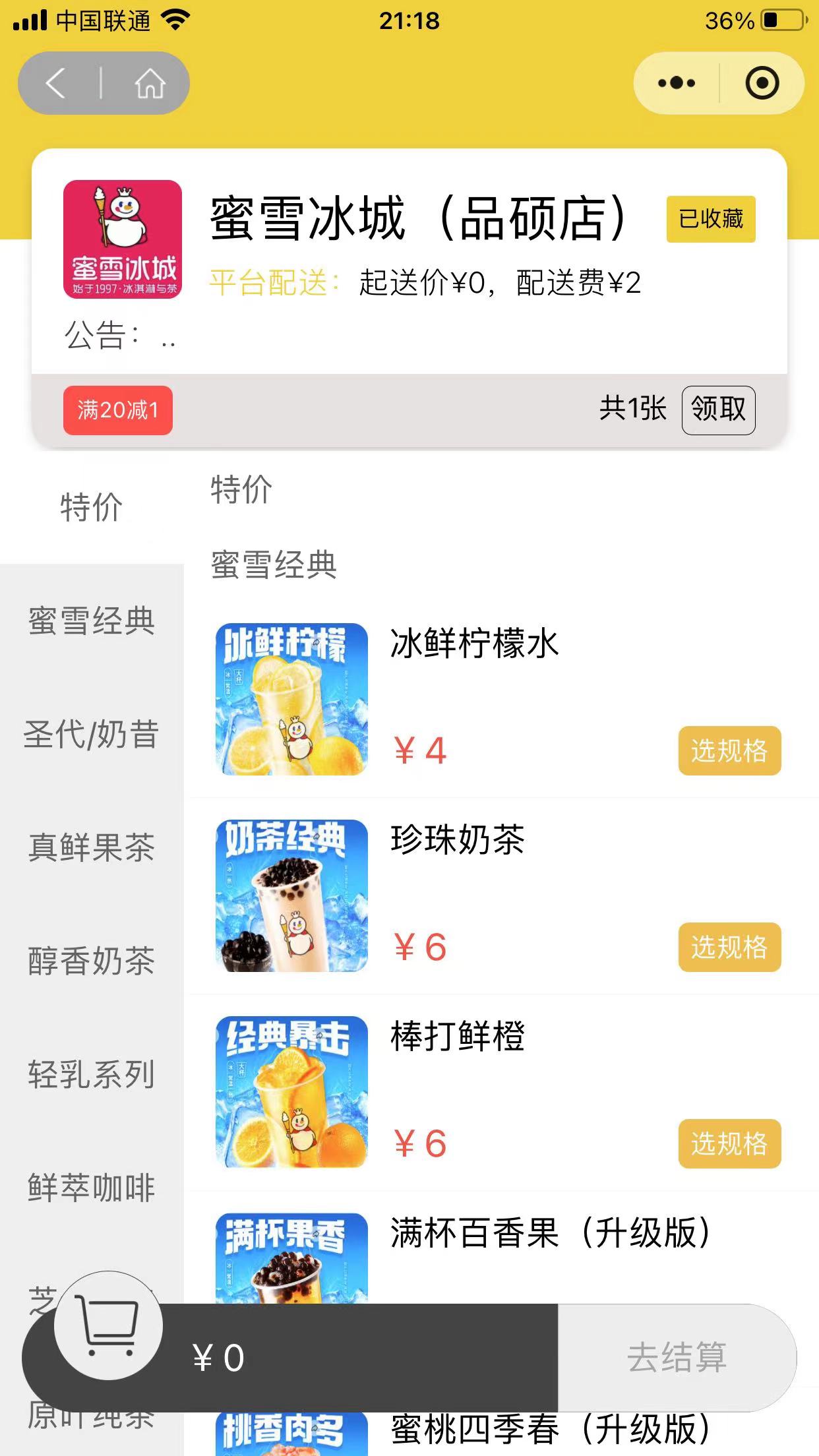The width and height of the screenshot is (819, 1456).
Task: Choose specs for 冰鲜柠檬水
Action: pyautogui.click(x=729, y=750)
